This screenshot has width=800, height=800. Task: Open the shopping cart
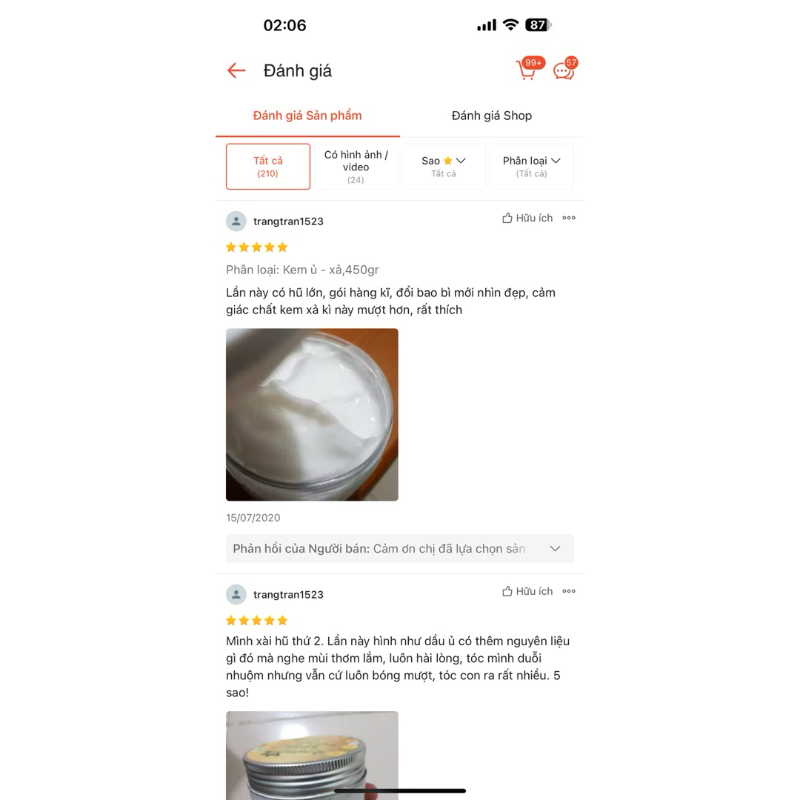tap(526, 70)
